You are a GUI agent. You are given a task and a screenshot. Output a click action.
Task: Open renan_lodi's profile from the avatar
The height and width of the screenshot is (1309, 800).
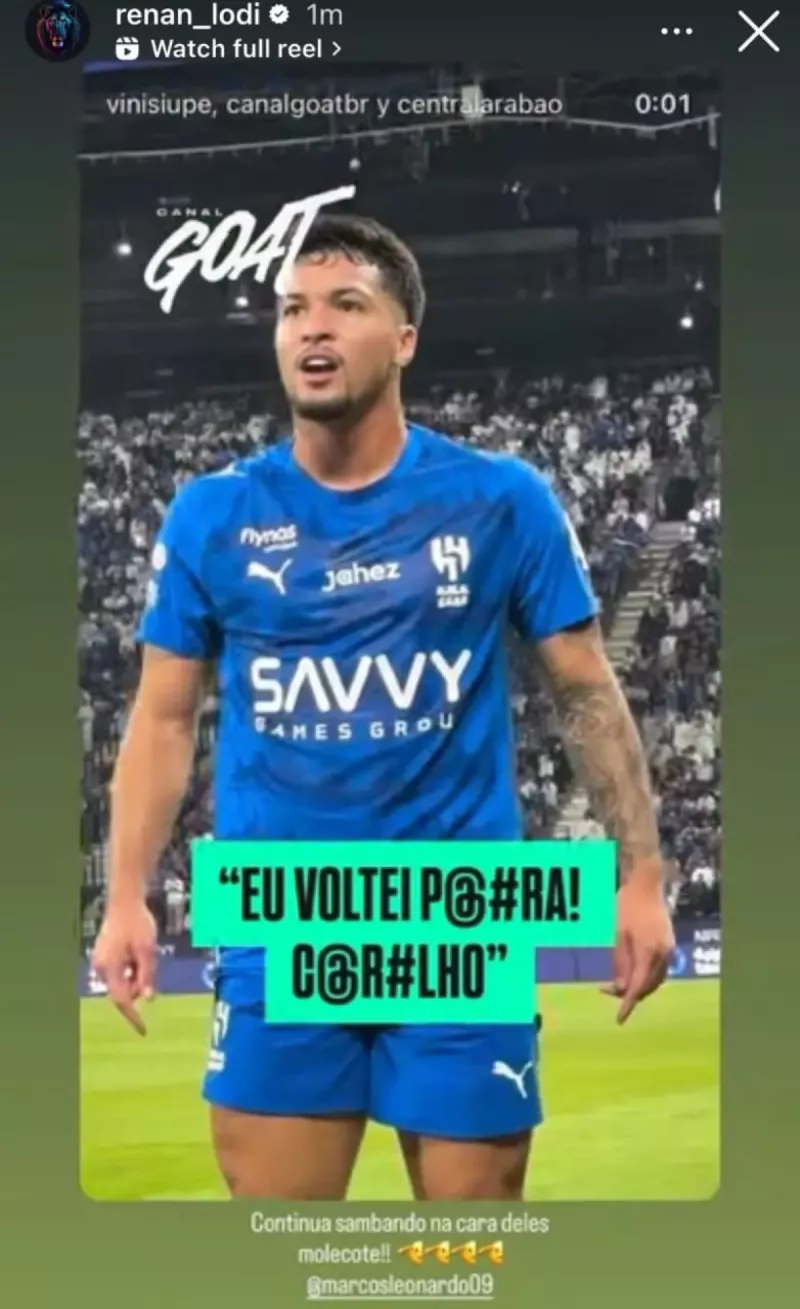(57, 29)
